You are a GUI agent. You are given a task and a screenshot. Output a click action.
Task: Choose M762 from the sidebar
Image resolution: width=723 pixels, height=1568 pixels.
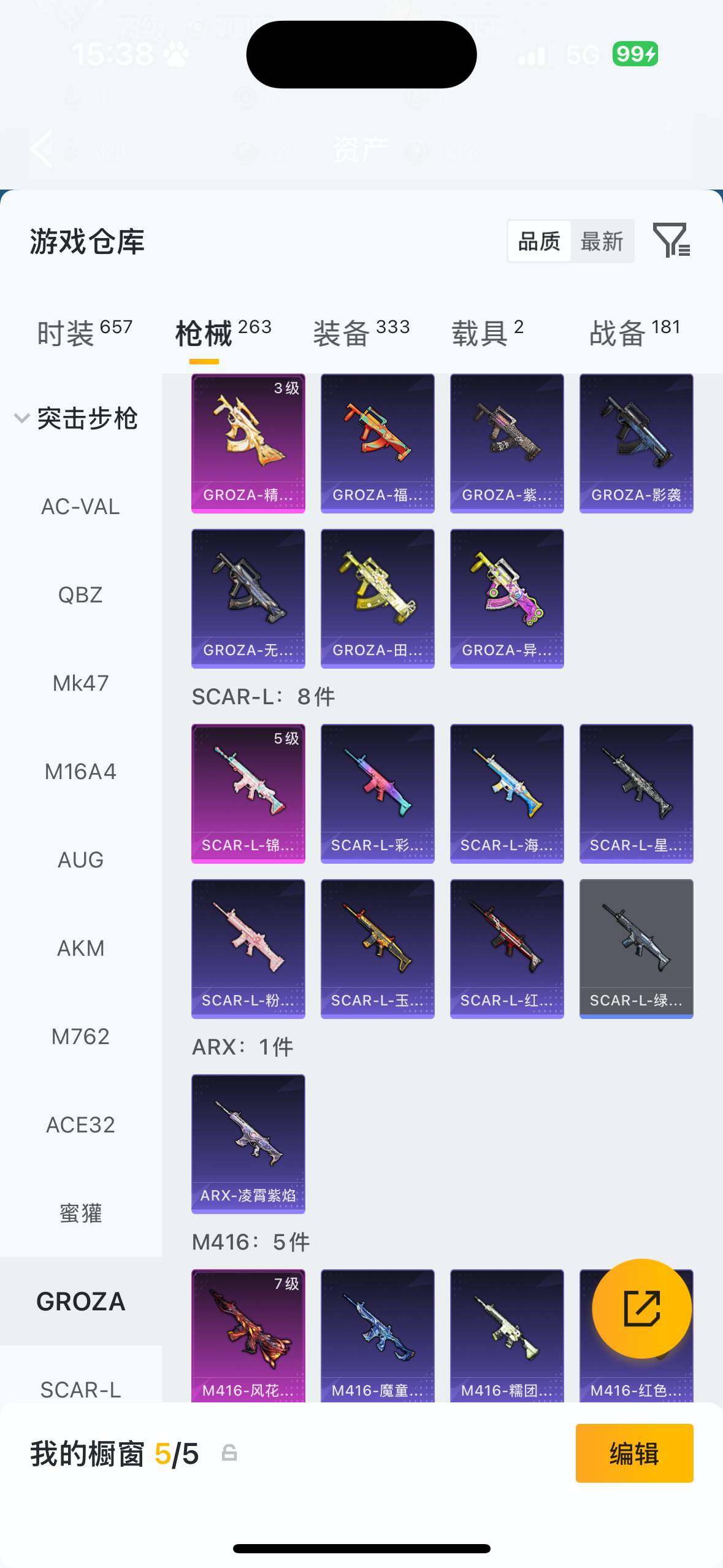click(80, 1037)
